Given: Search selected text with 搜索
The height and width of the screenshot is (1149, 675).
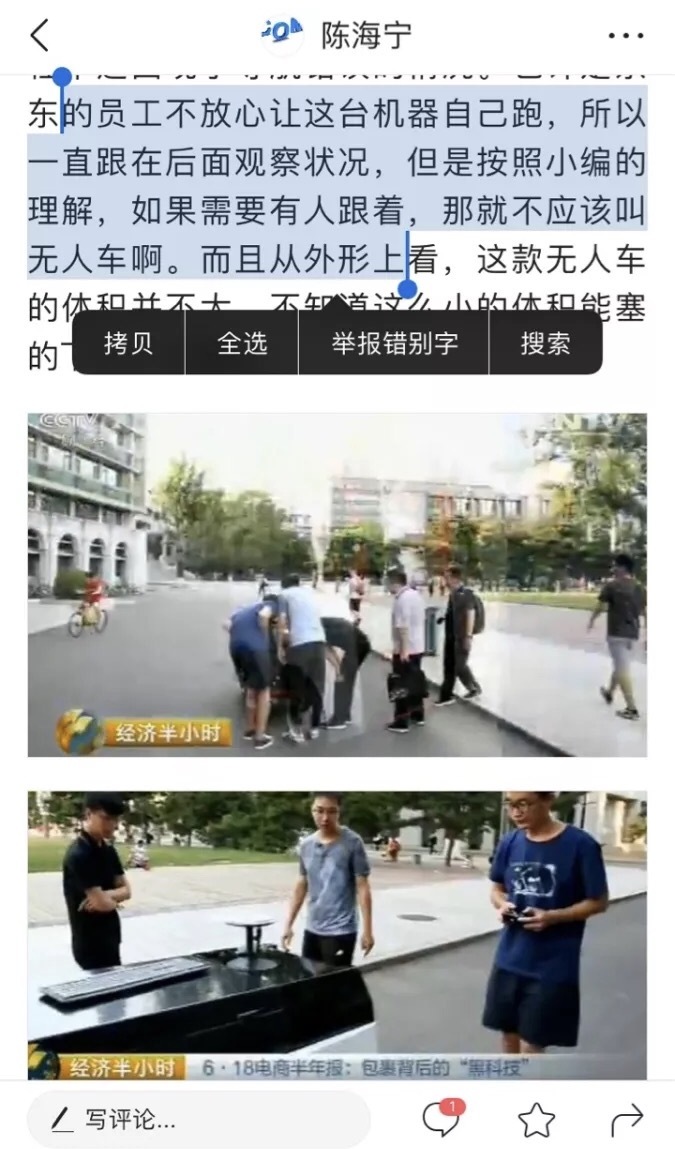Looking at the screenshot, I should tap(545, 343).
